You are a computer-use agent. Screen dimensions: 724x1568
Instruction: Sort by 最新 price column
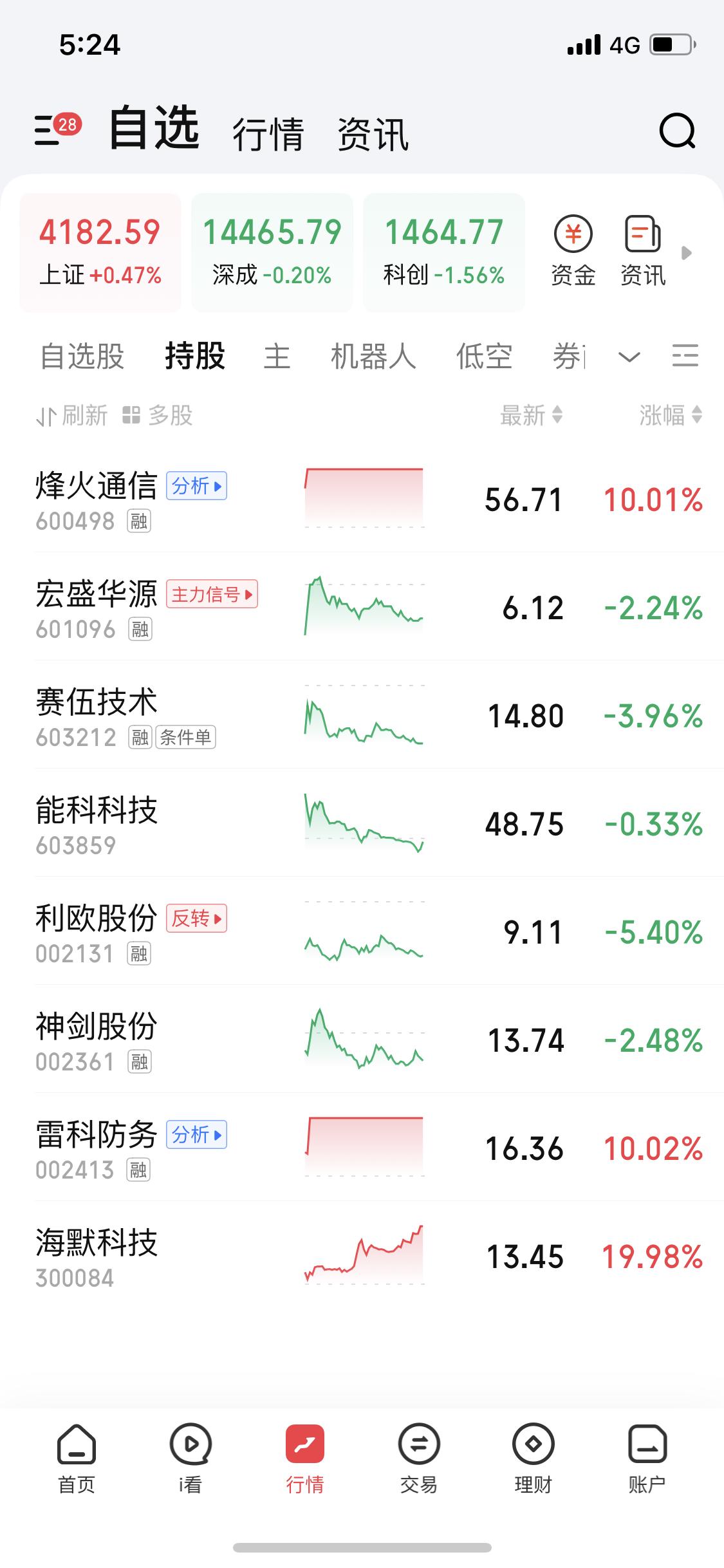click(x=532, y=415)
